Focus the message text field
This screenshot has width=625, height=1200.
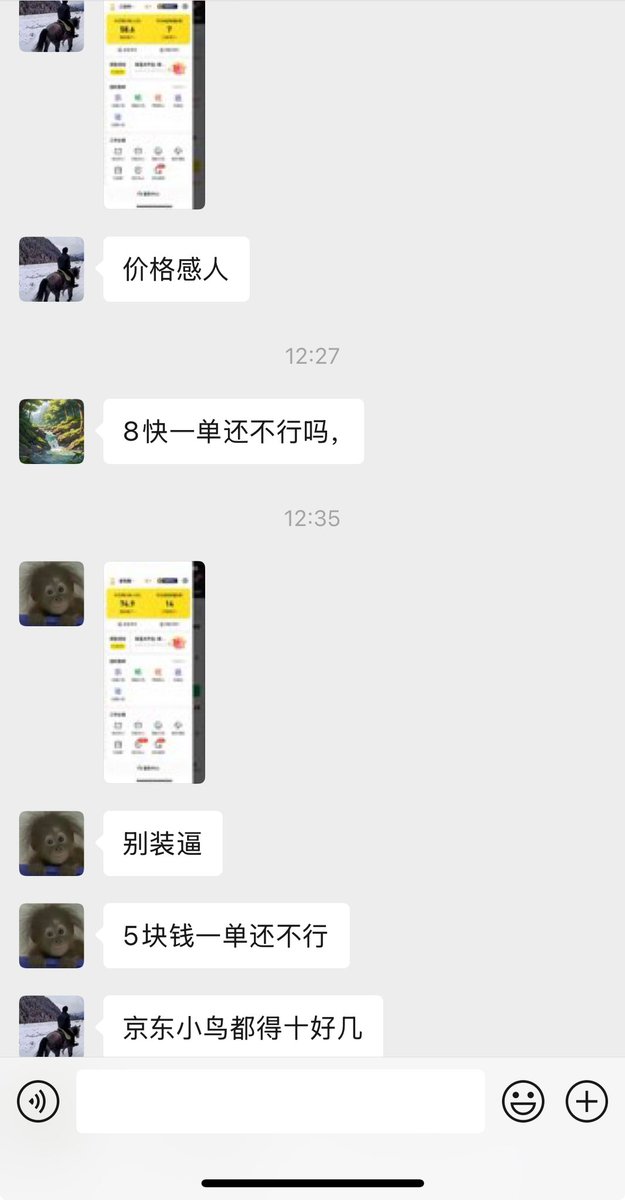tap(280, 1101)
